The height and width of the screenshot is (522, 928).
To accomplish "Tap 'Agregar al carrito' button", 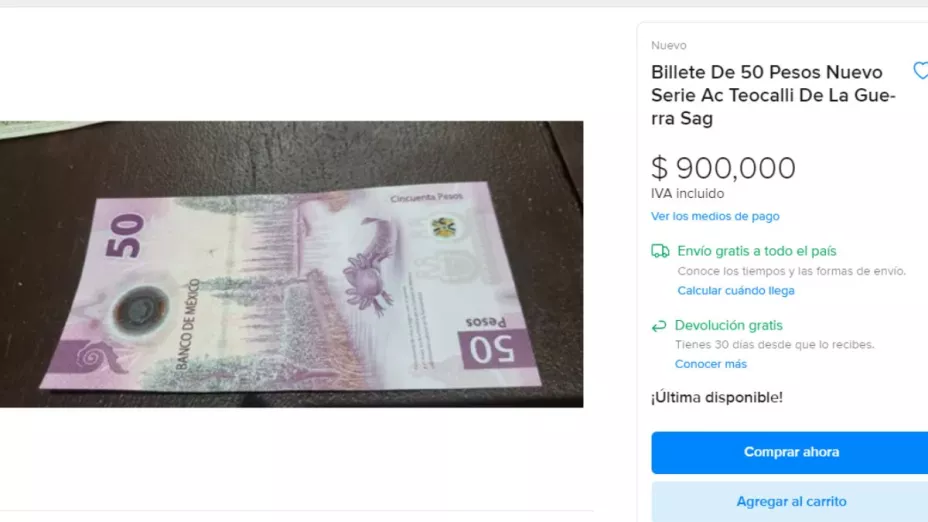I will point(790,501).
